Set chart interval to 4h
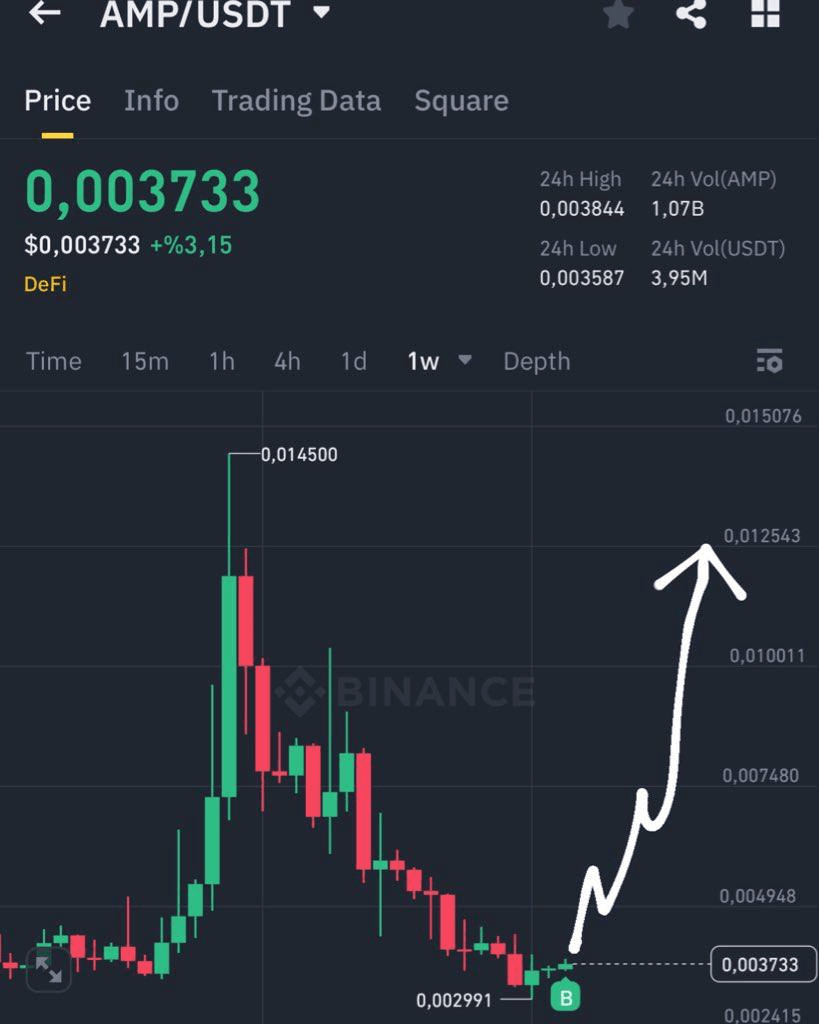819x1024 pixels. coord(287,361)
